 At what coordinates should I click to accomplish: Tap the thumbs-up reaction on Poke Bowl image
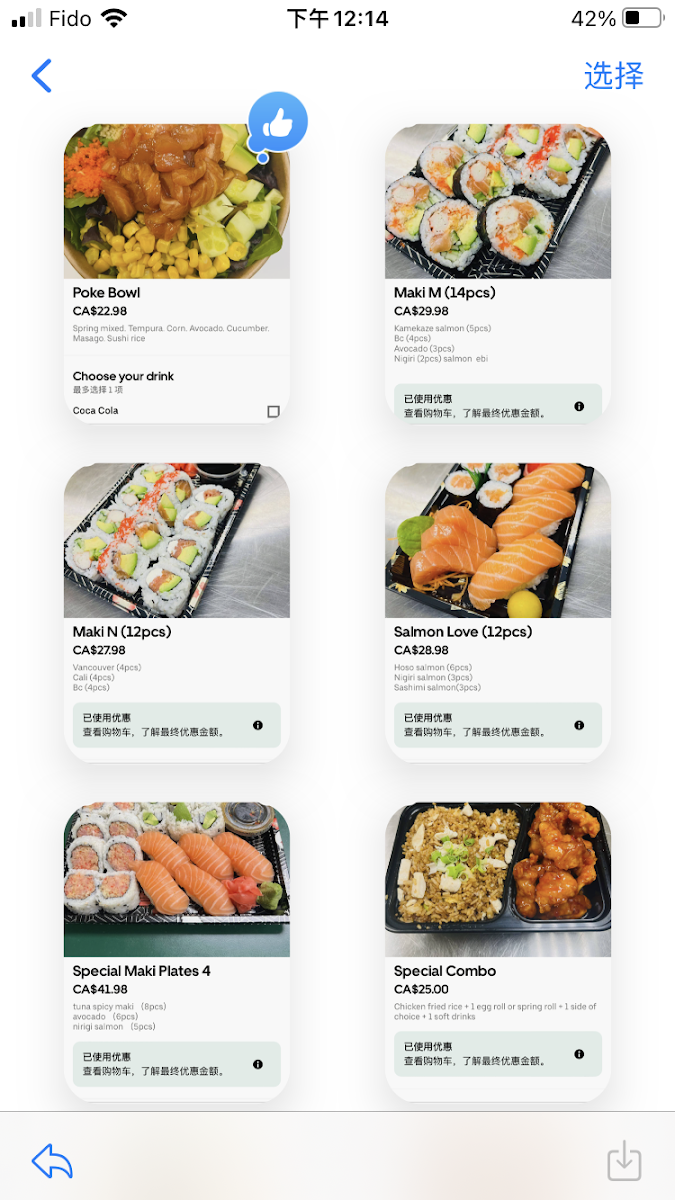pos(277,124)
